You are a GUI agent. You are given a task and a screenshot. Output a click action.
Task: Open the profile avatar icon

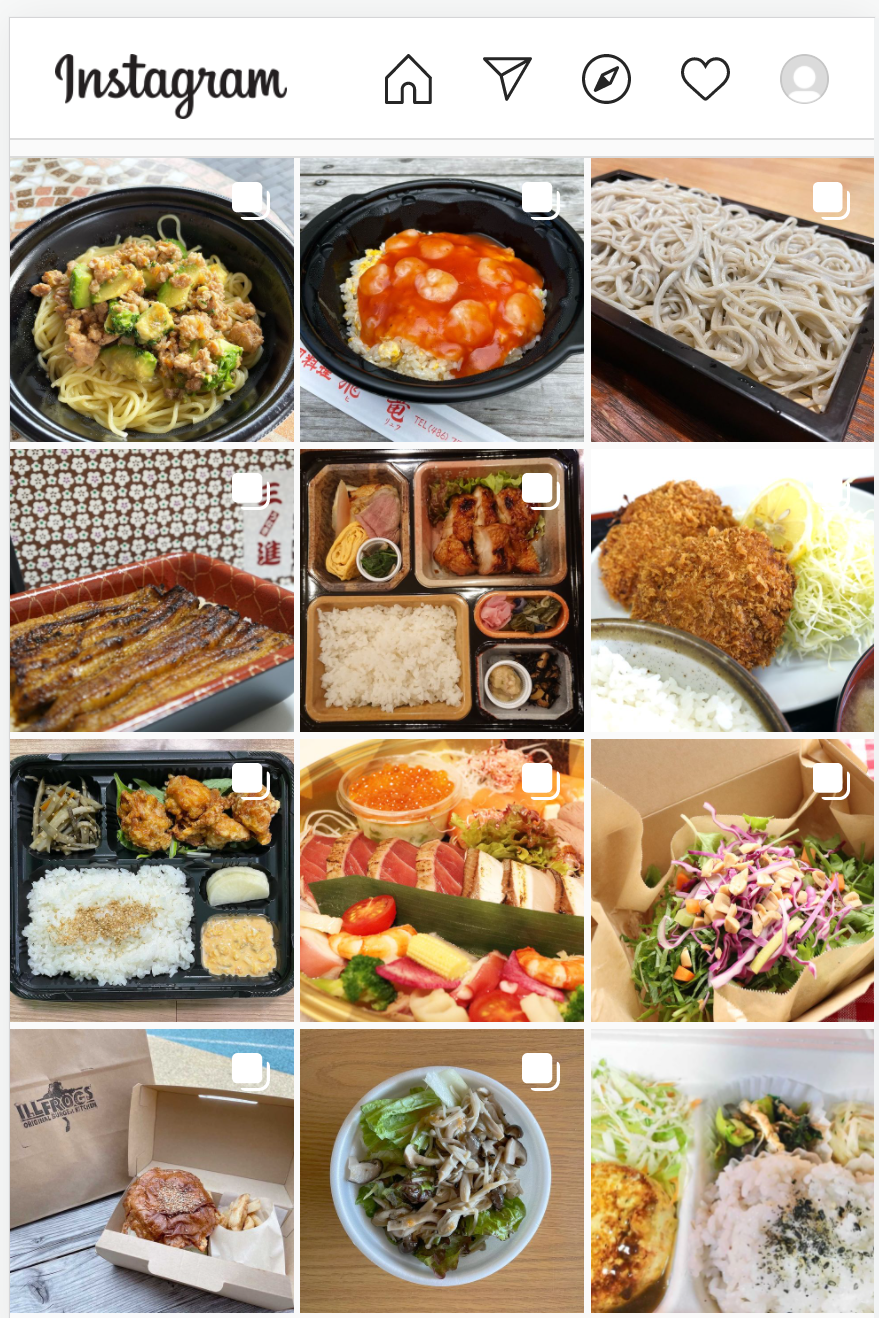[x=804, y=79]
